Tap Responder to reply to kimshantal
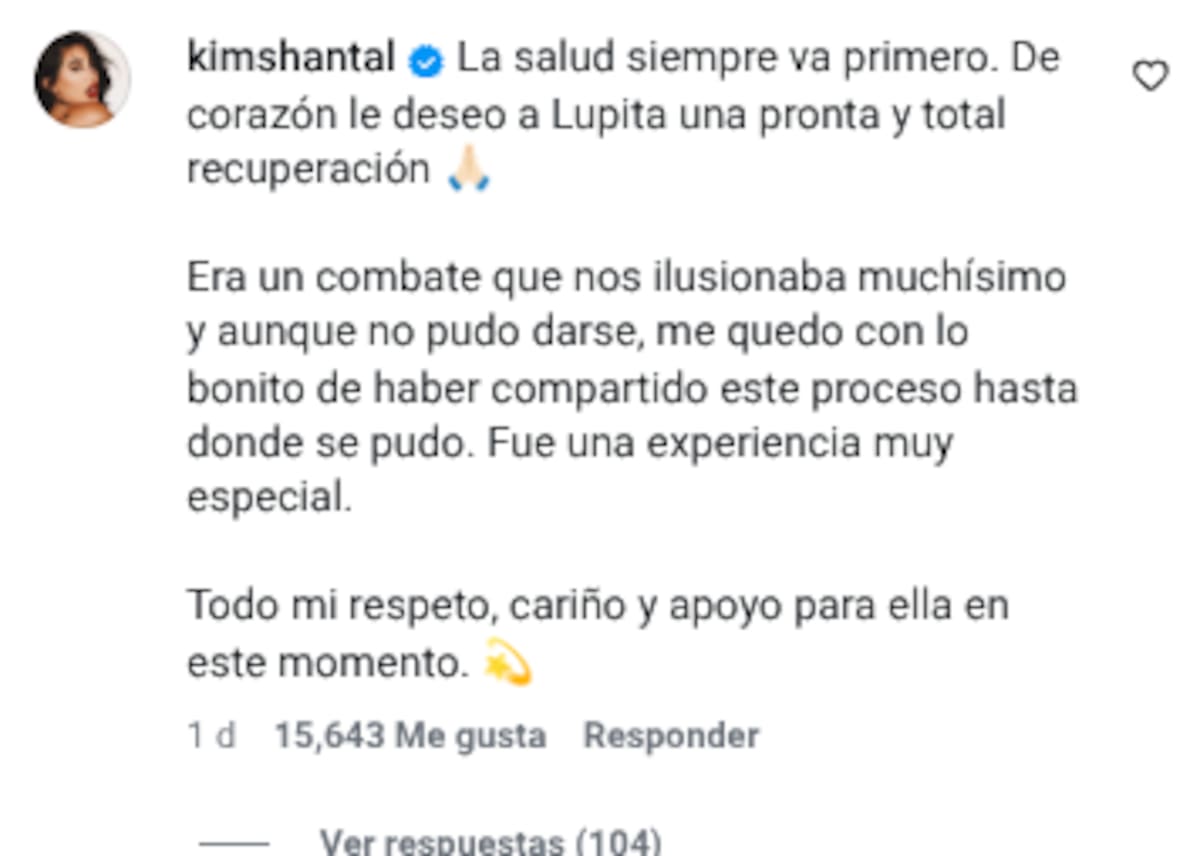The height and width of the screenshot is (856, 1200). [x=671, y=736]
